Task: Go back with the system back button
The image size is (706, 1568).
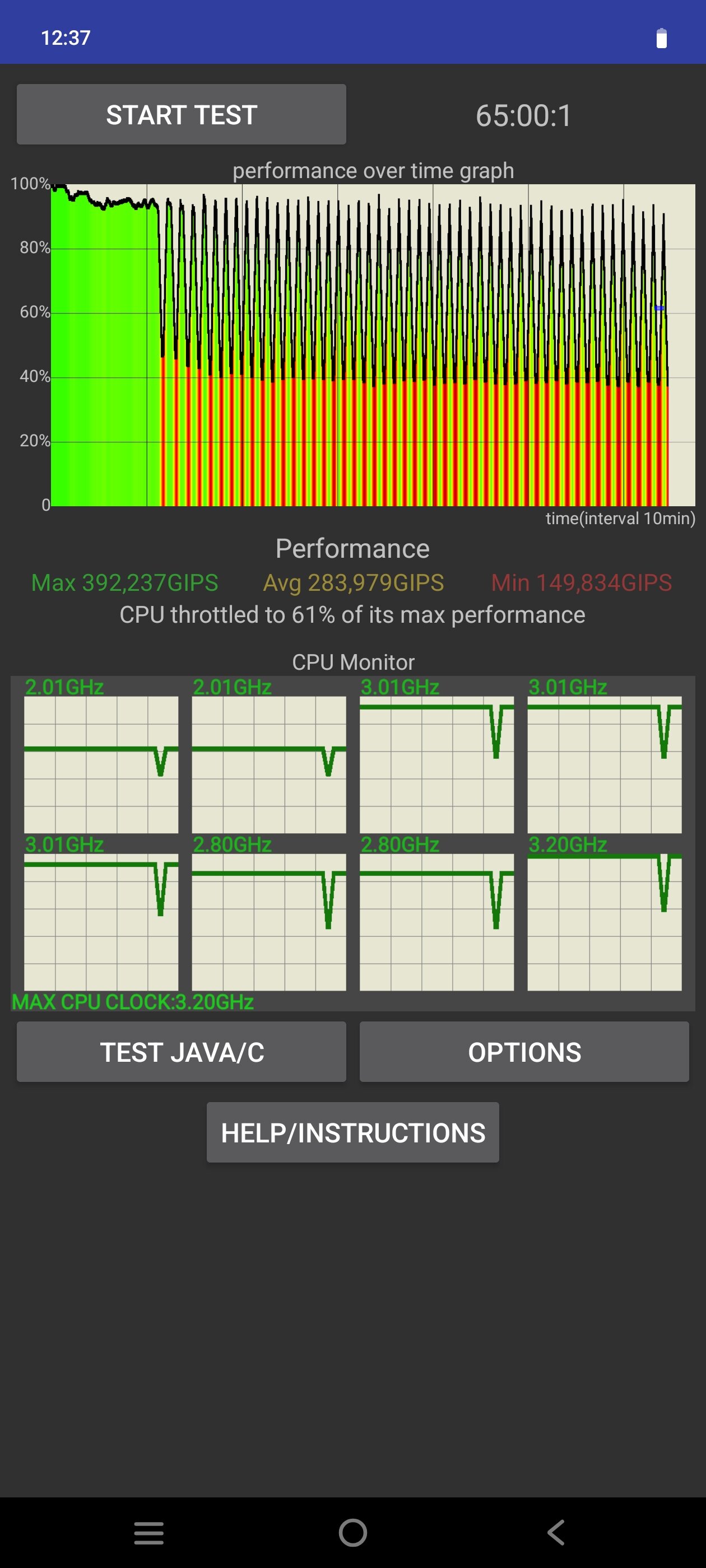Action: click(556, 1532)
